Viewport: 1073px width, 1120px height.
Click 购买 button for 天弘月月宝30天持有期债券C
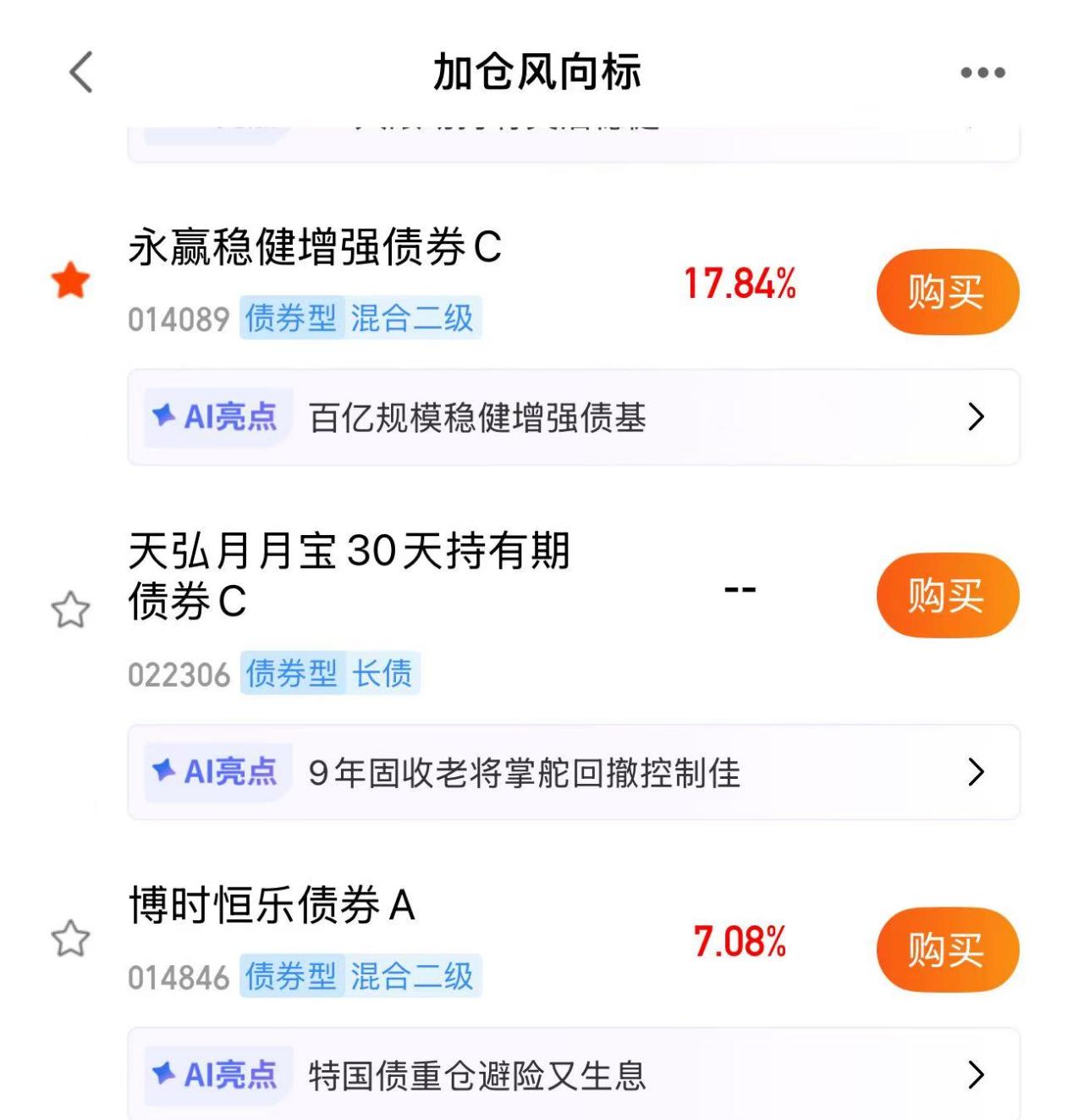(x=947, y=594)
